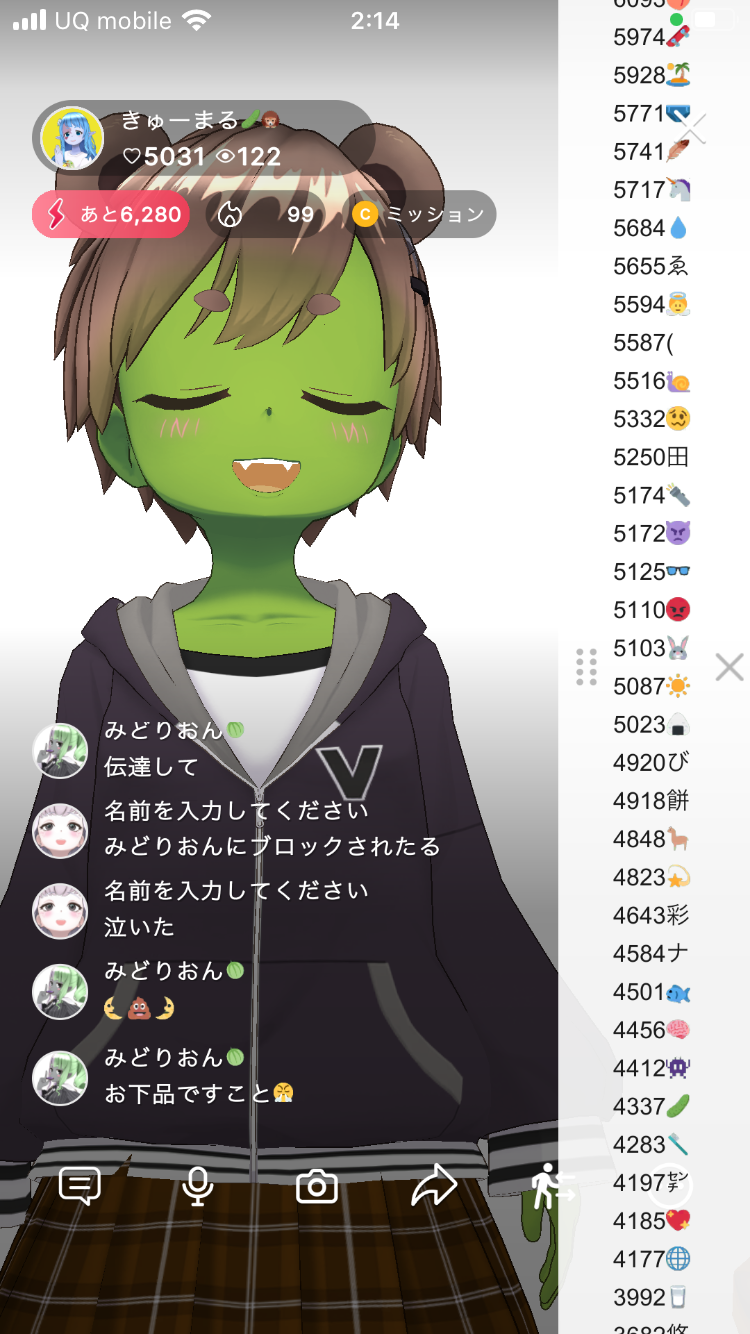Open みどりおん's avatar next to 伝達して
750x1334 pixels.
[61, 750]
